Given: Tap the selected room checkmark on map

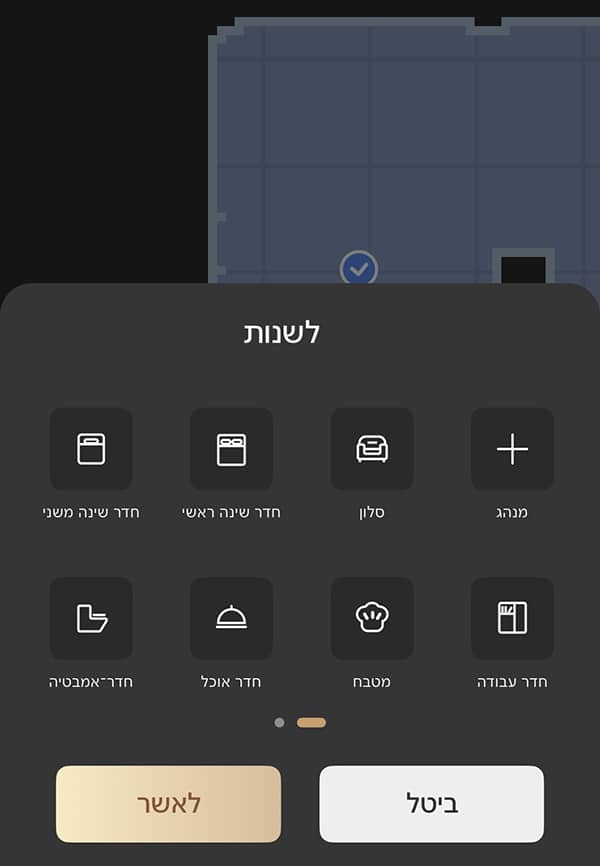Looking at the screenshot, I should (359, 268).
